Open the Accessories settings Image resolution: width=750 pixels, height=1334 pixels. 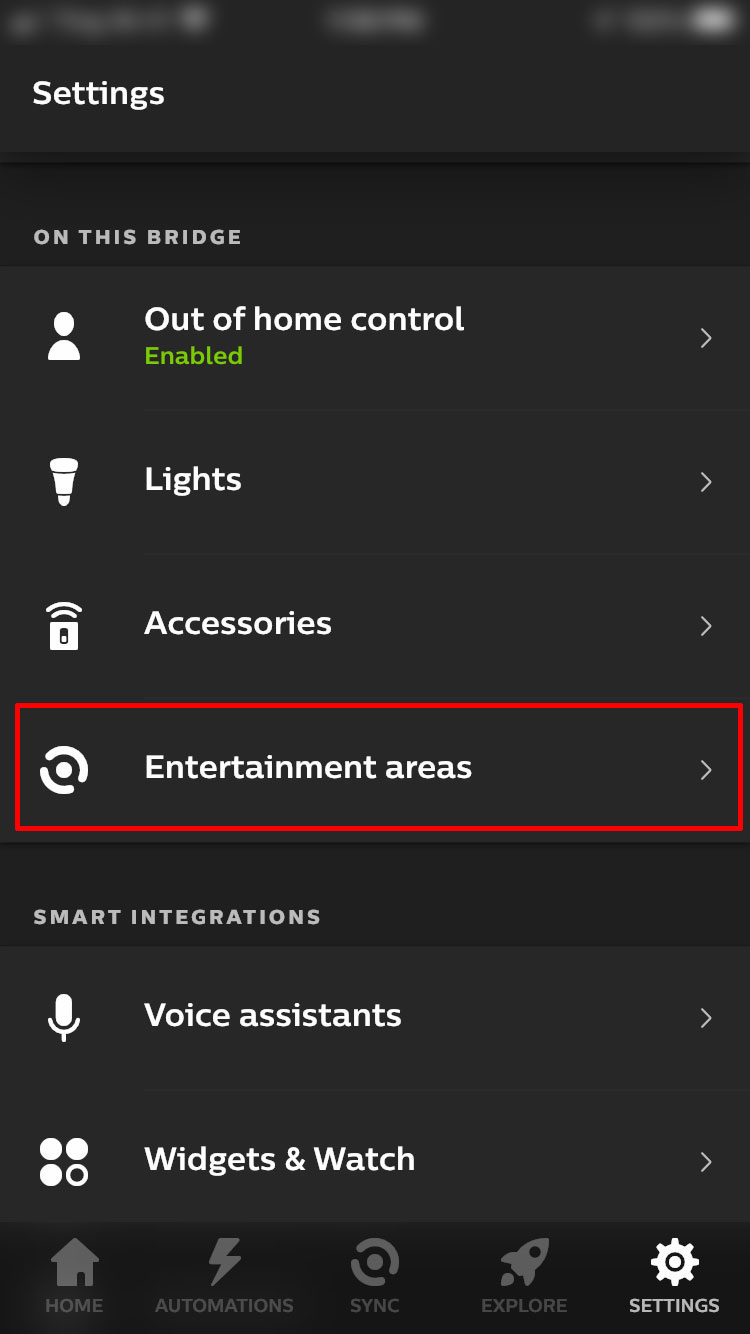(375, 625)
